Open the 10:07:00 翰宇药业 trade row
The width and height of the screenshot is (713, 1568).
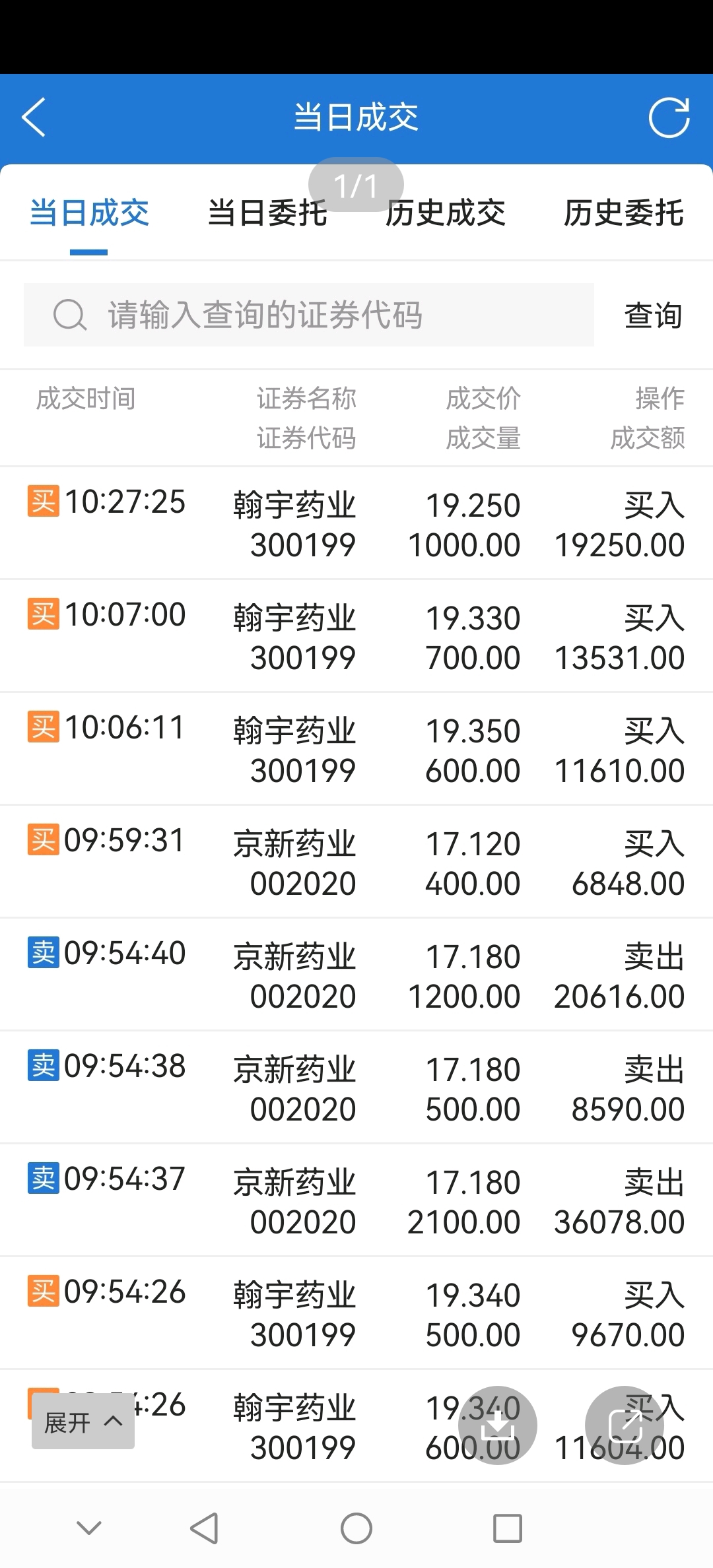tap(356, 636)
